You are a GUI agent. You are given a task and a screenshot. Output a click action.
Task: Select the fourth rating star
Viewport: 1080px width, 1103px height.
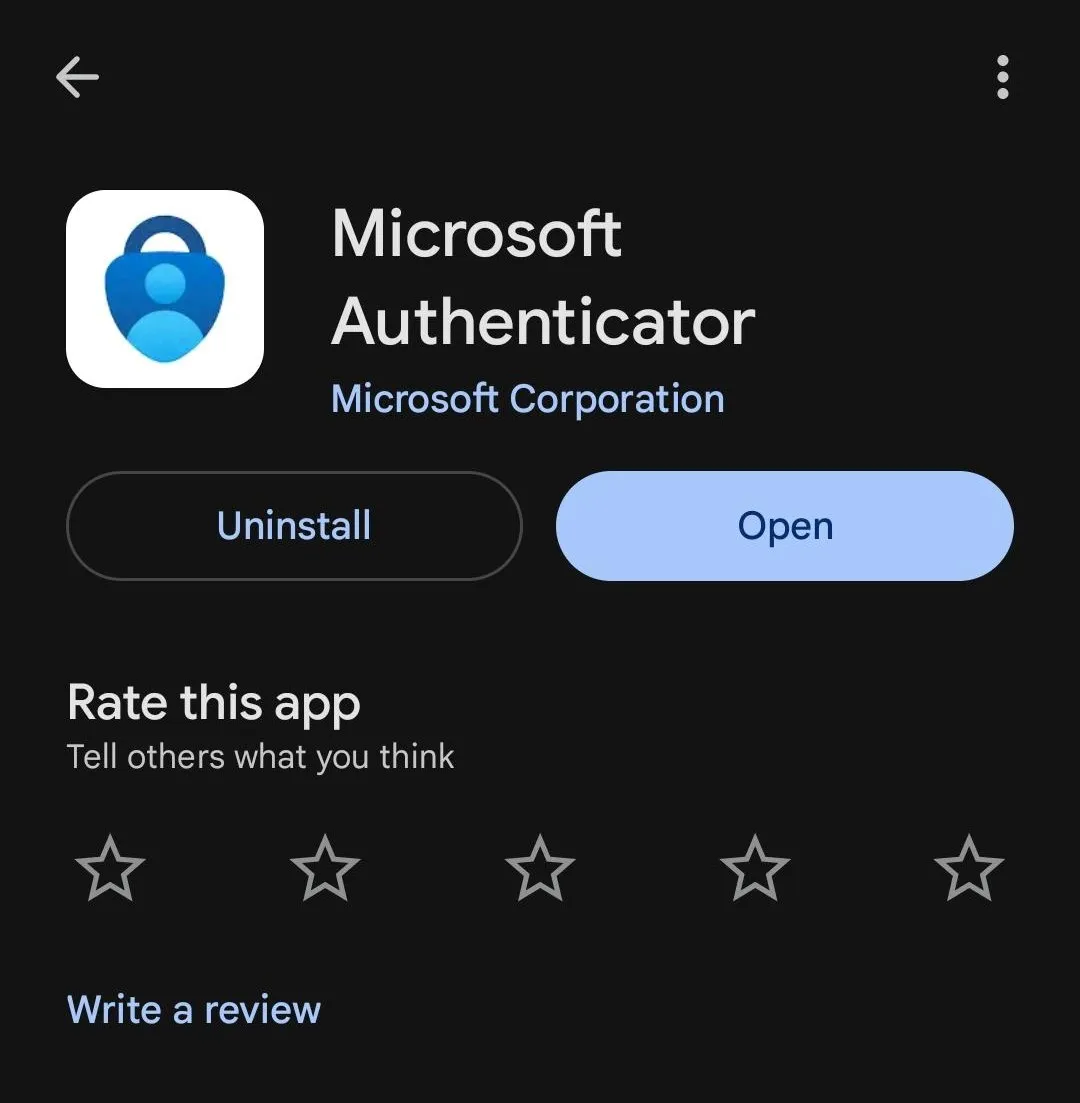point(755,868)
